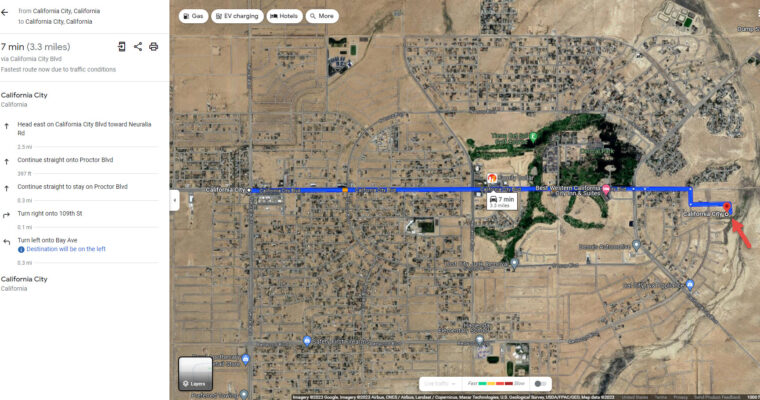Go back from the directions details
The height and width of the screenshot is (400, 760).
pyautogui.click(x=7, y=13)
